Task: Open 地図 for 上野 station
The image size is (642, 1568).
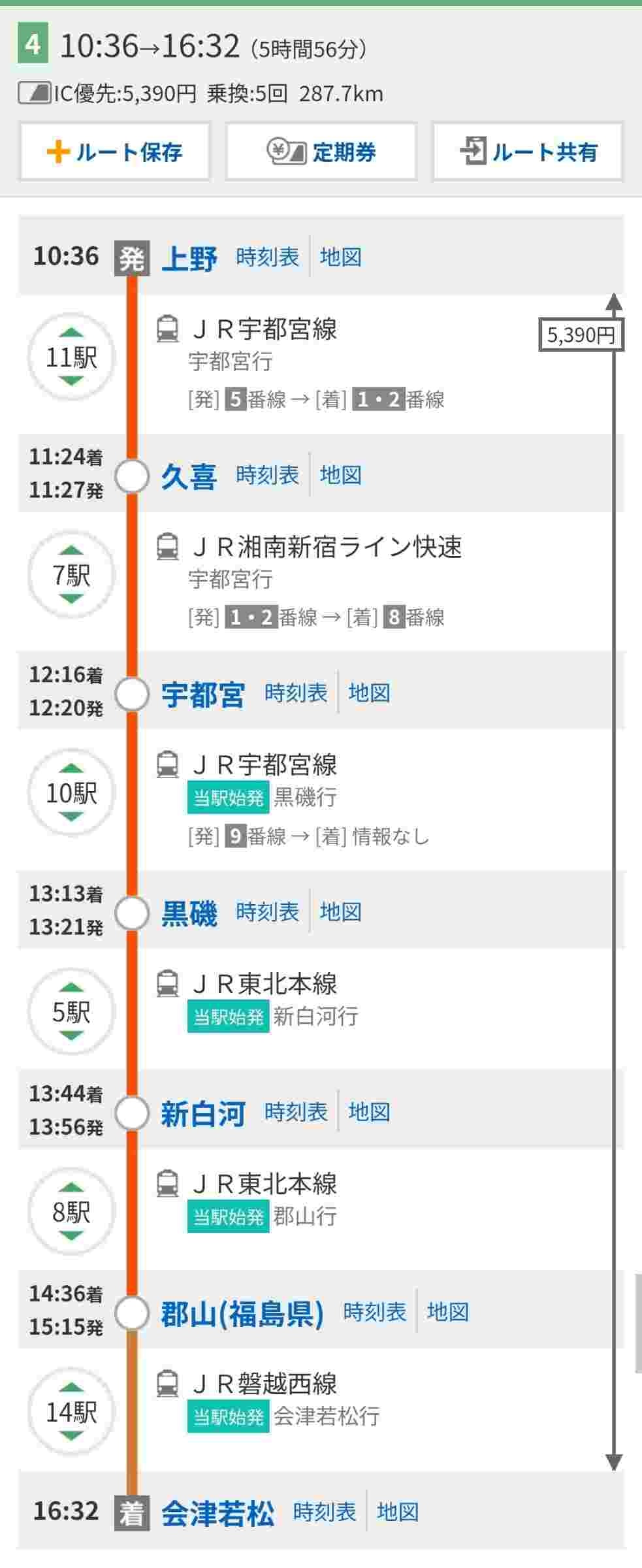Action: pos(340,257)
